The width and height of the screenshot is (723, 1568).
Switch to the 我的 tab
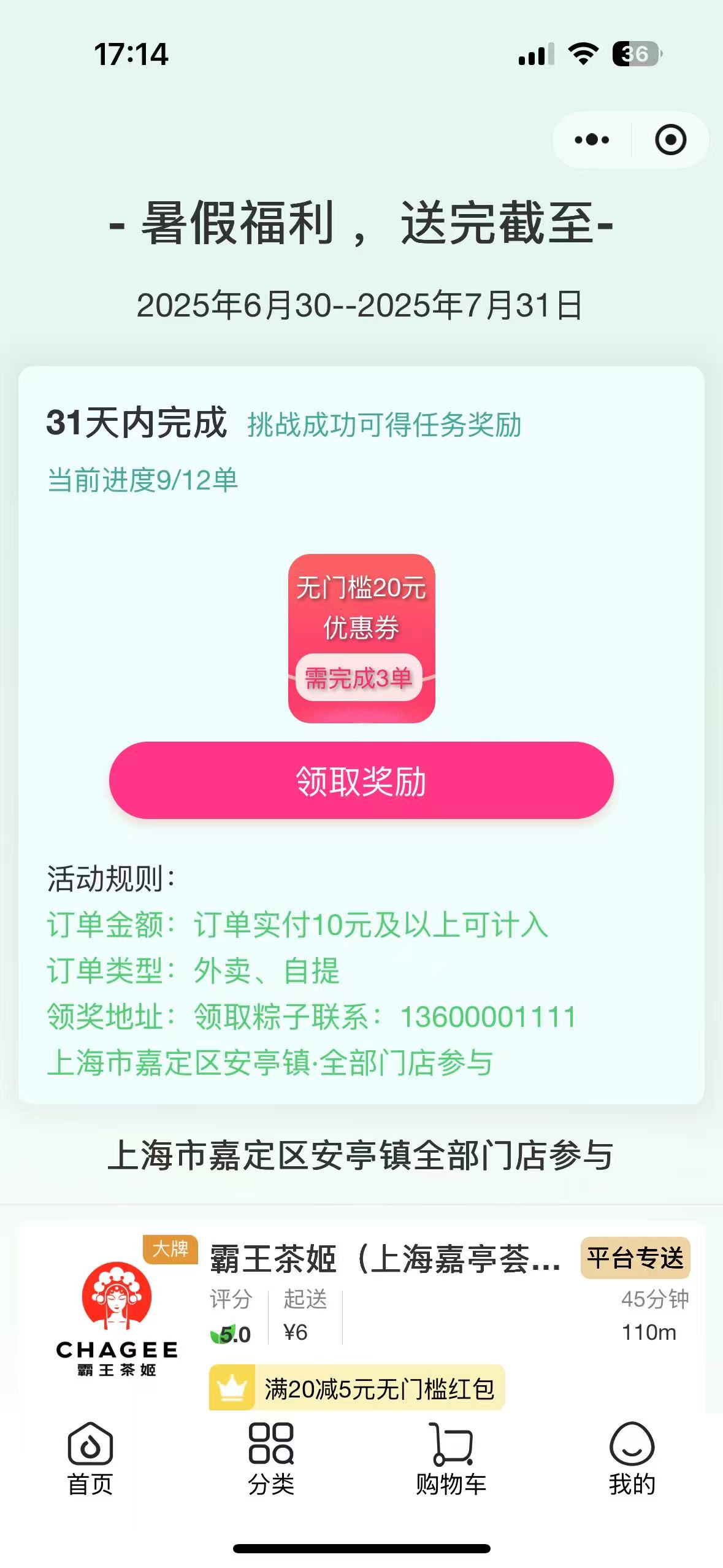(632, 1459)
